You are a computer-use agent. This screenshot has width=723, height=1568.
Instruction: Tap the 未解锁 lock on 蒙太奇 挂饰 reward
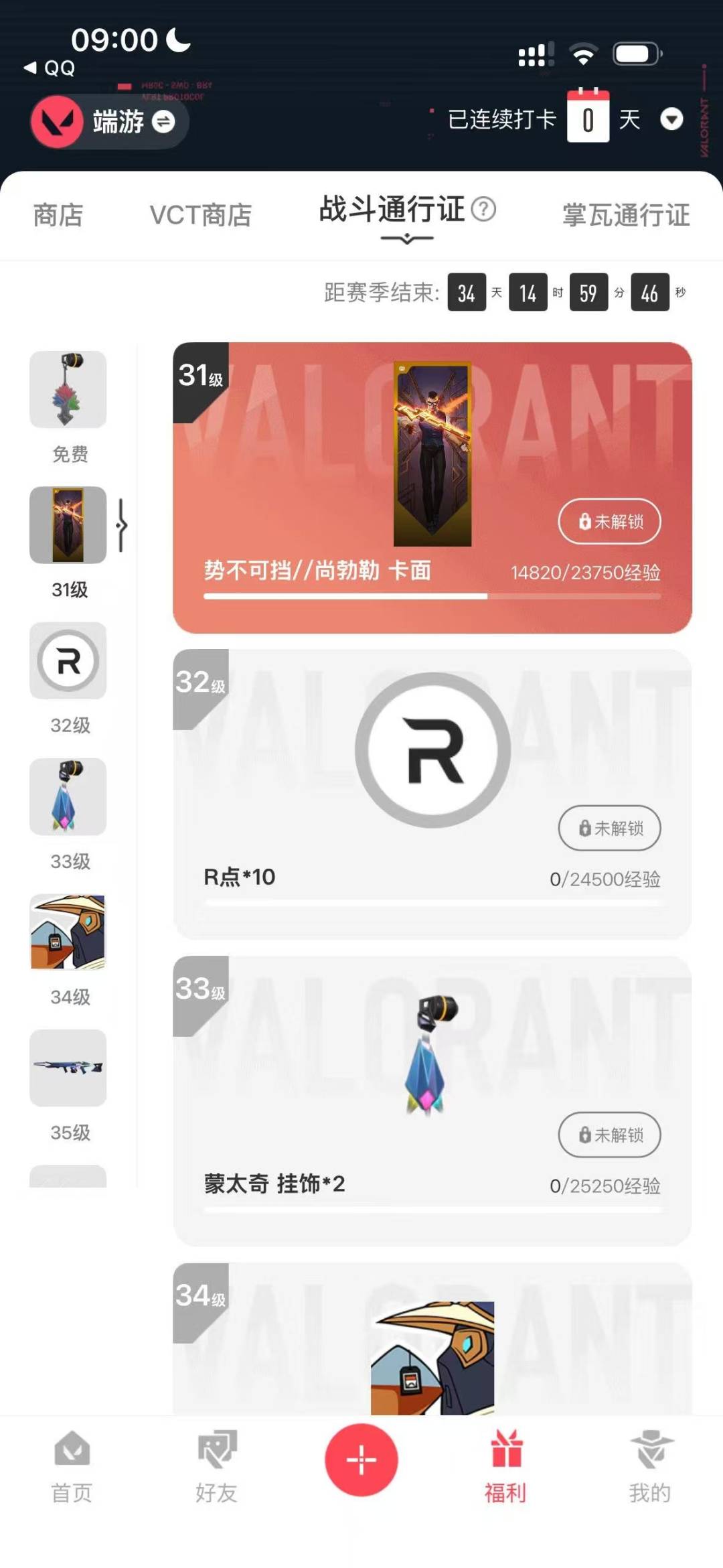pyautogui.click(x=609, y=1135)
